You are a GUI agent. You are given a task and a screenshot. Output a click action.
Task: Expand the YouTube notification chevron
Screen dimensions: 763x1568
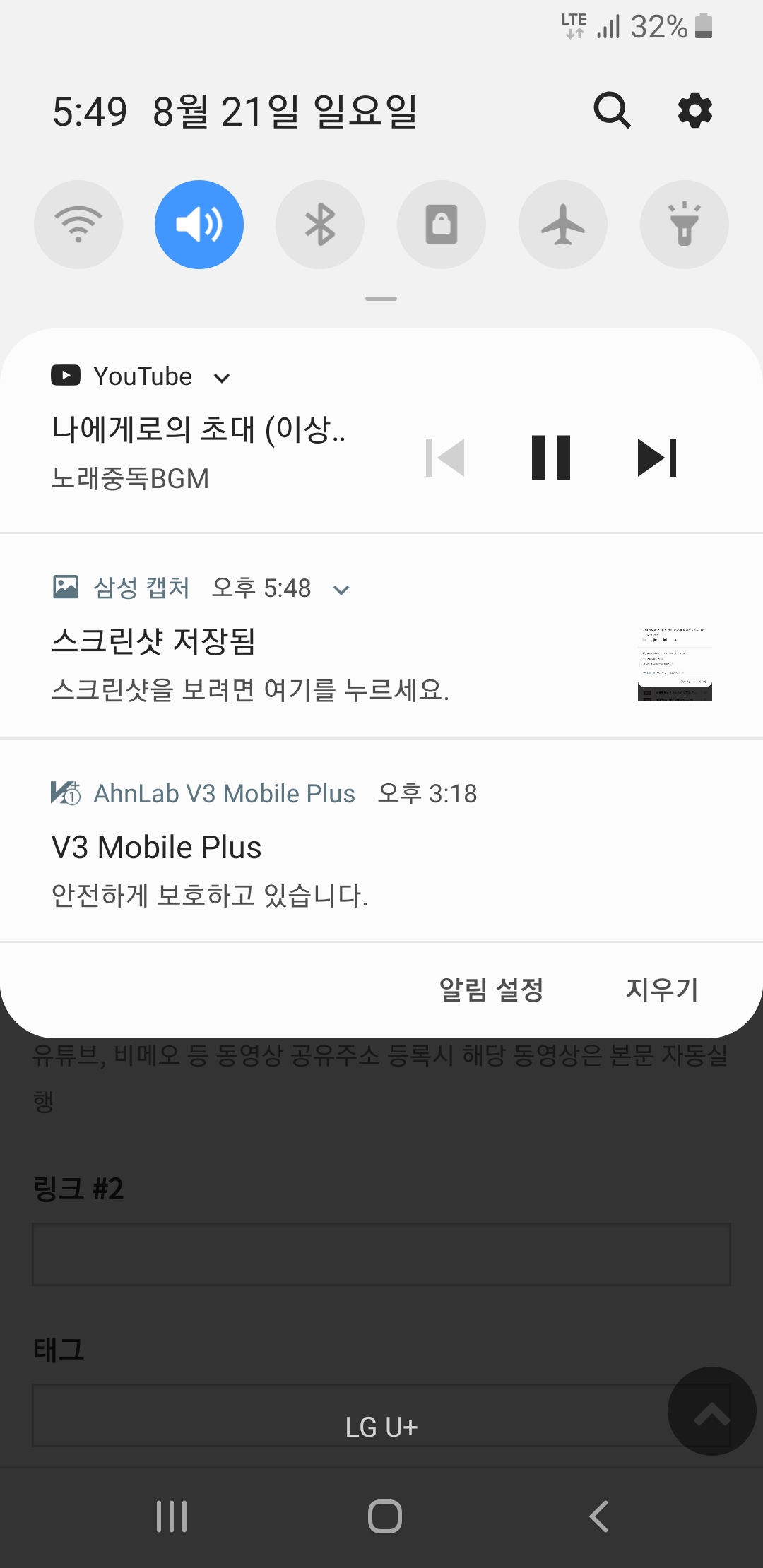point(222,378)
